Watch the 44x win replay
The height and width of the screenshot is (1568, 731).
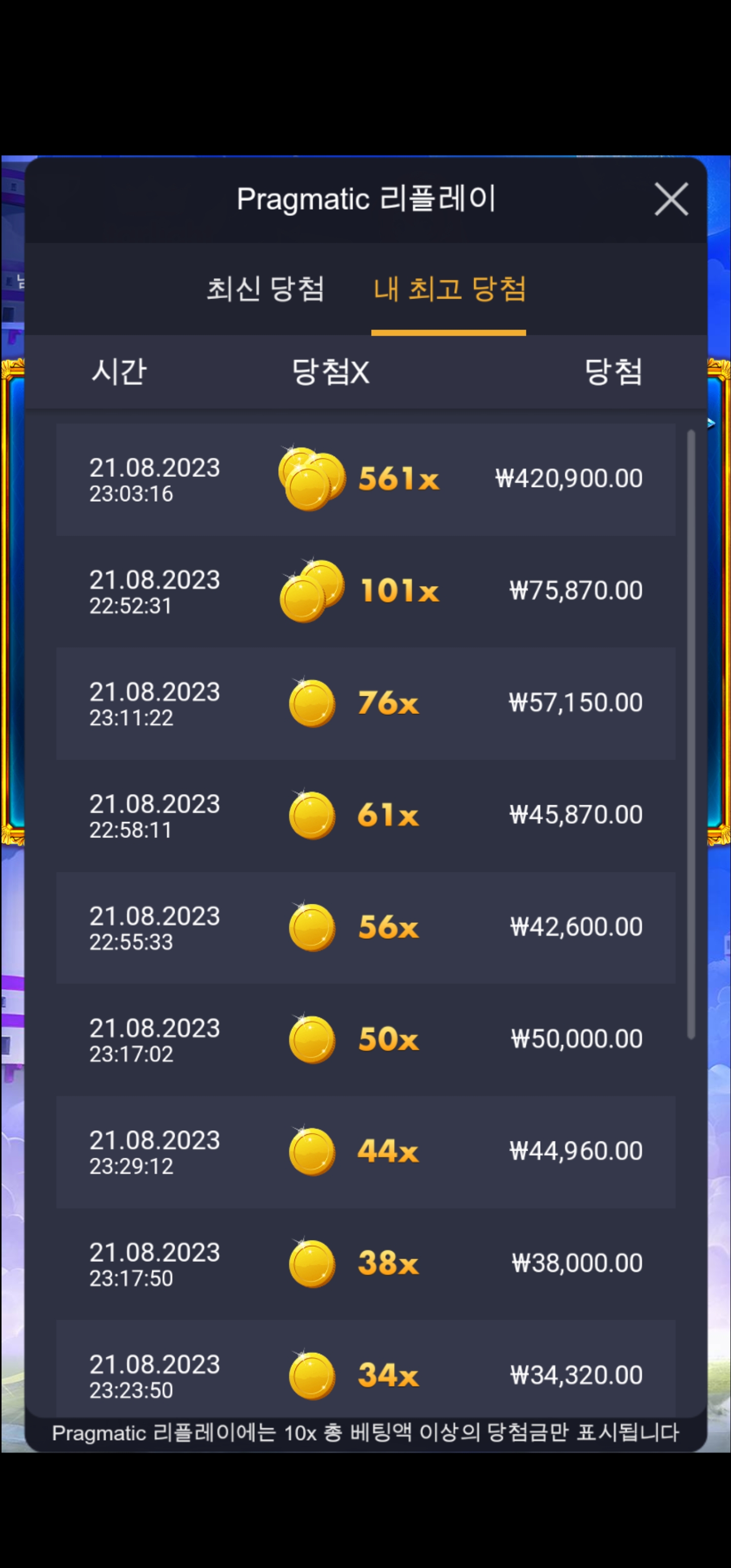point(366,1152)
